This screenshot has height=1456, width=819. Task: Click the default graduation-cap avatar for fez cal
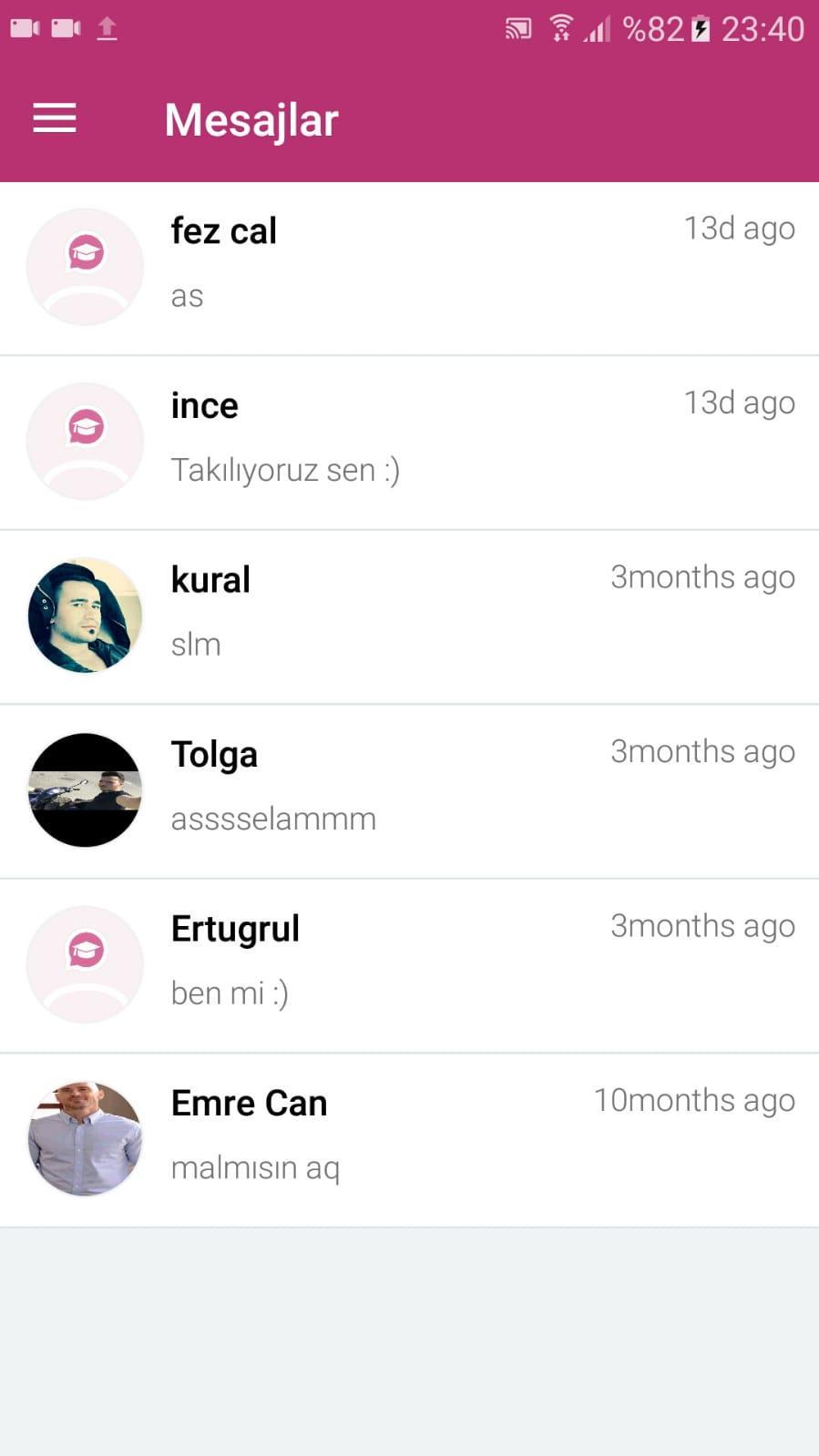tap(84, 266)
